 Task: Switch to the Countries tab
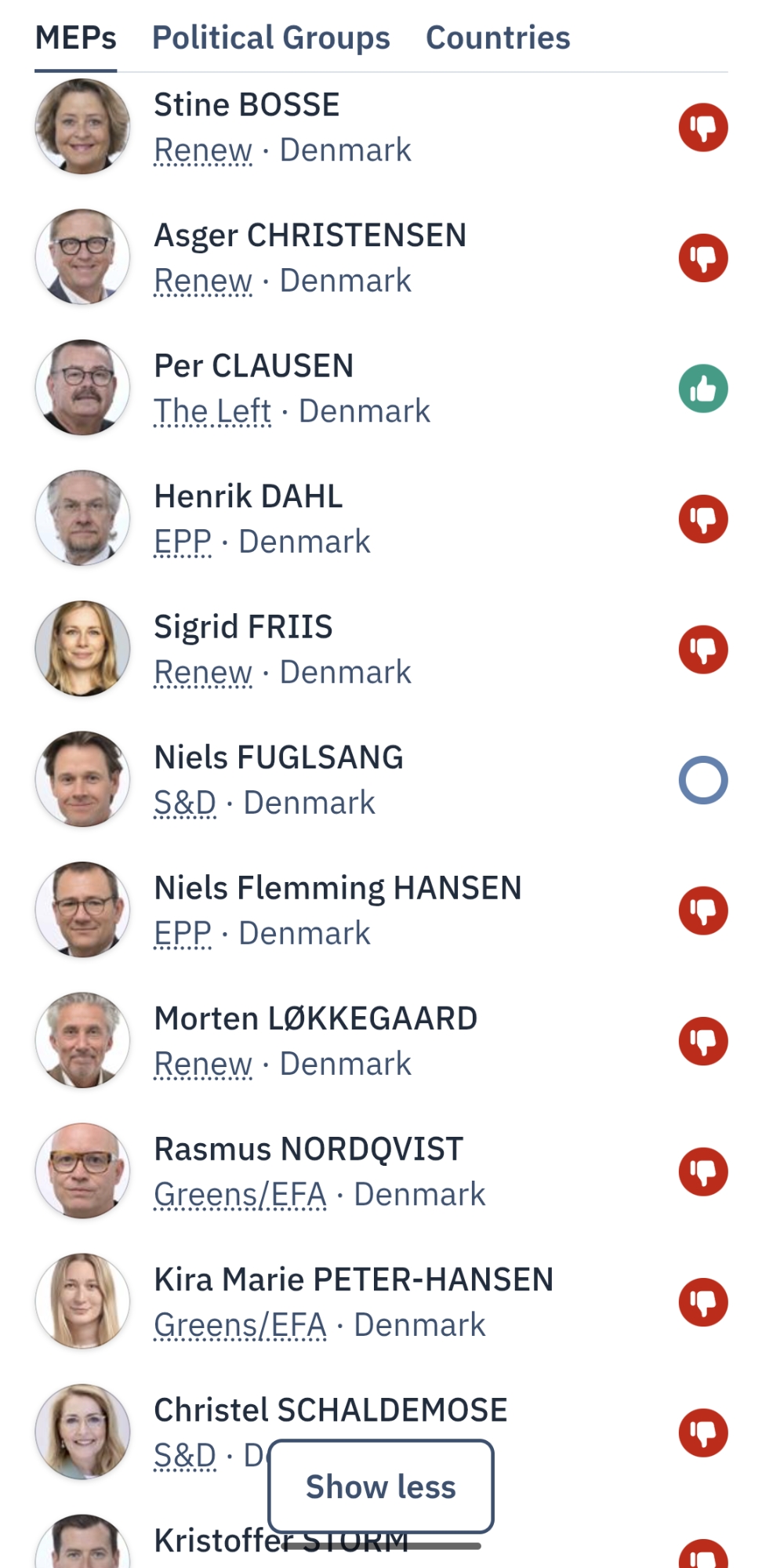coord(498,38)
